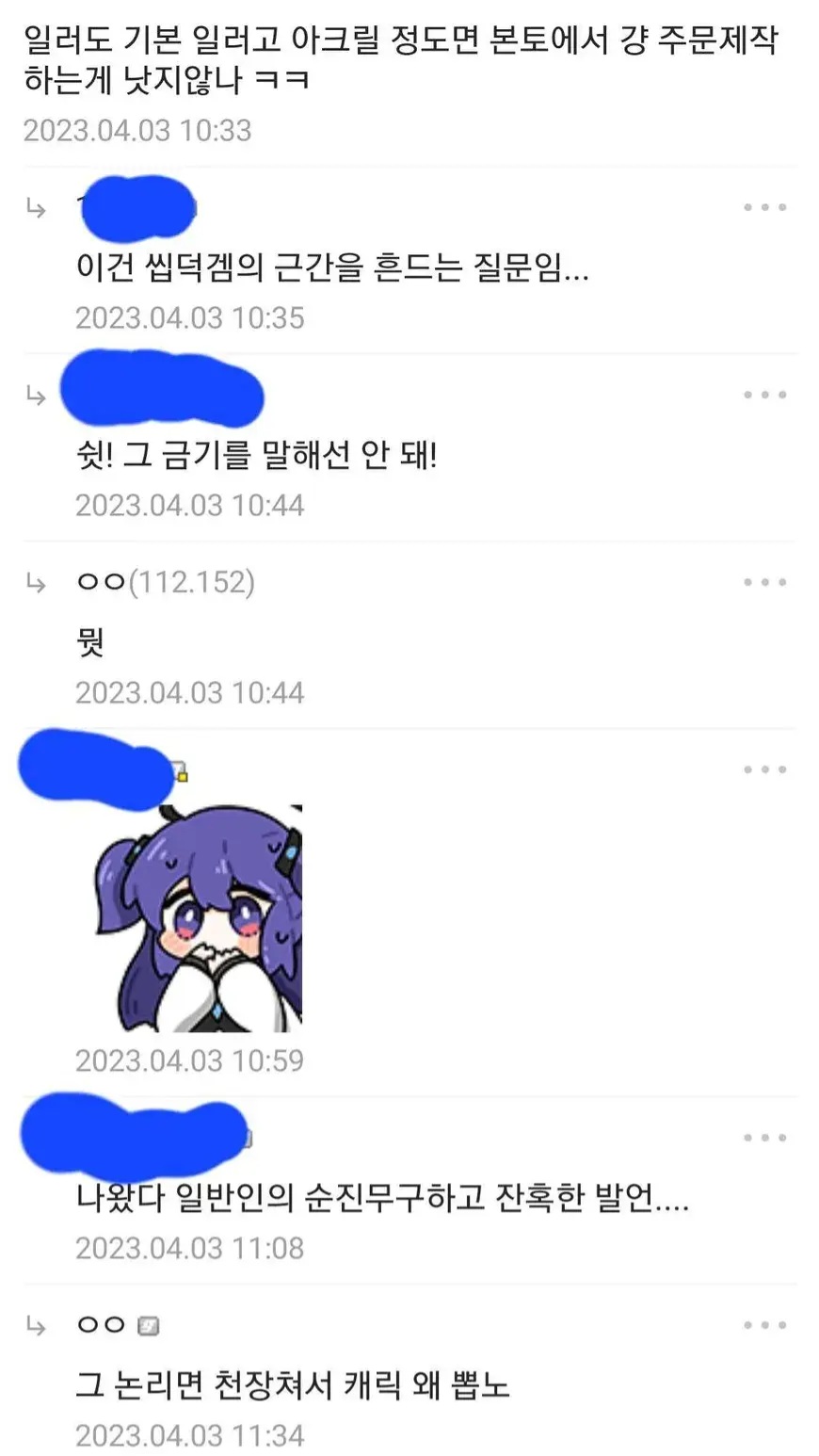Open the ㅇㅇ nickname on the 그 논리면 reply

pos(101,1325)
